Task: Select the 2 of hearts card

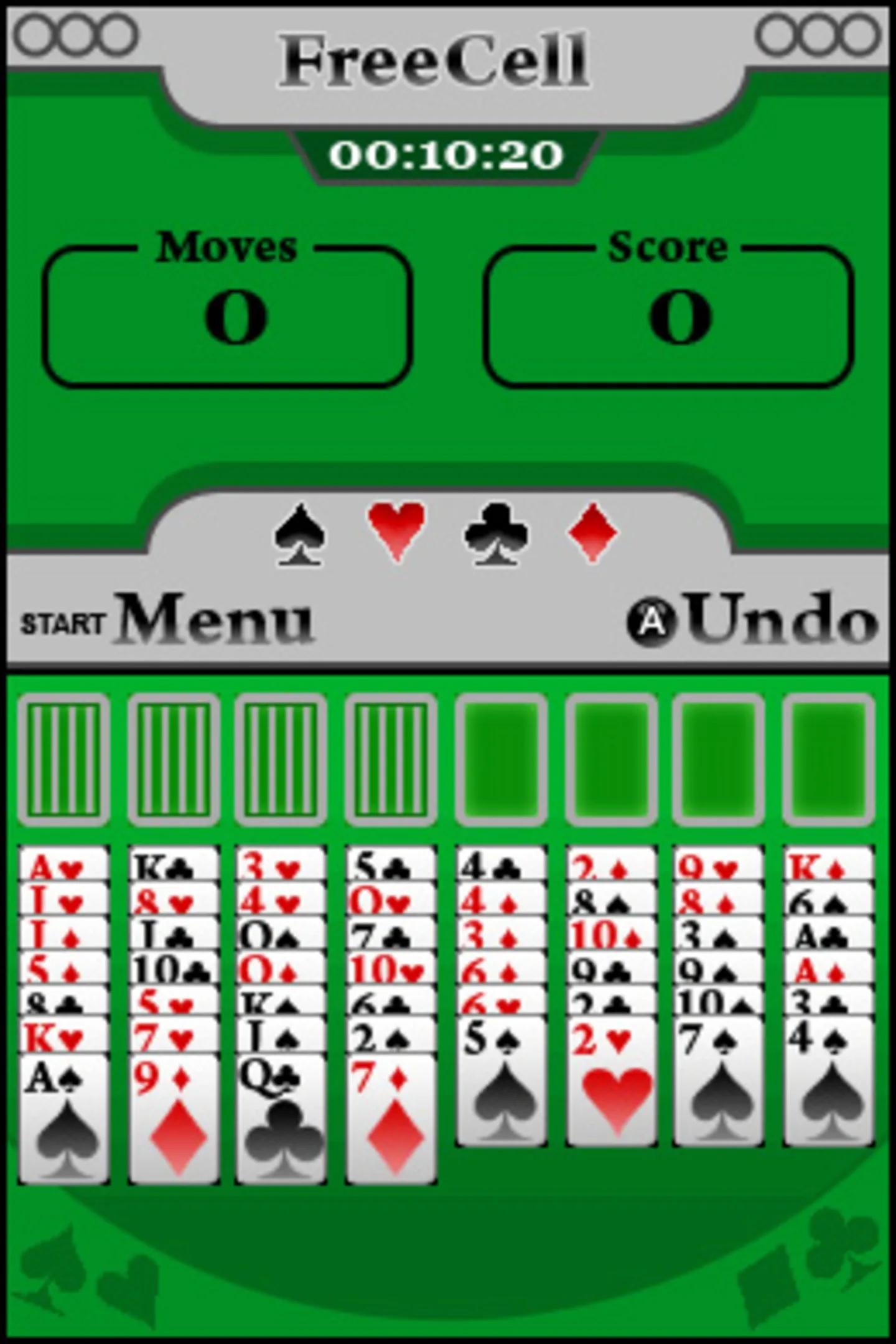Action: 612,1083
